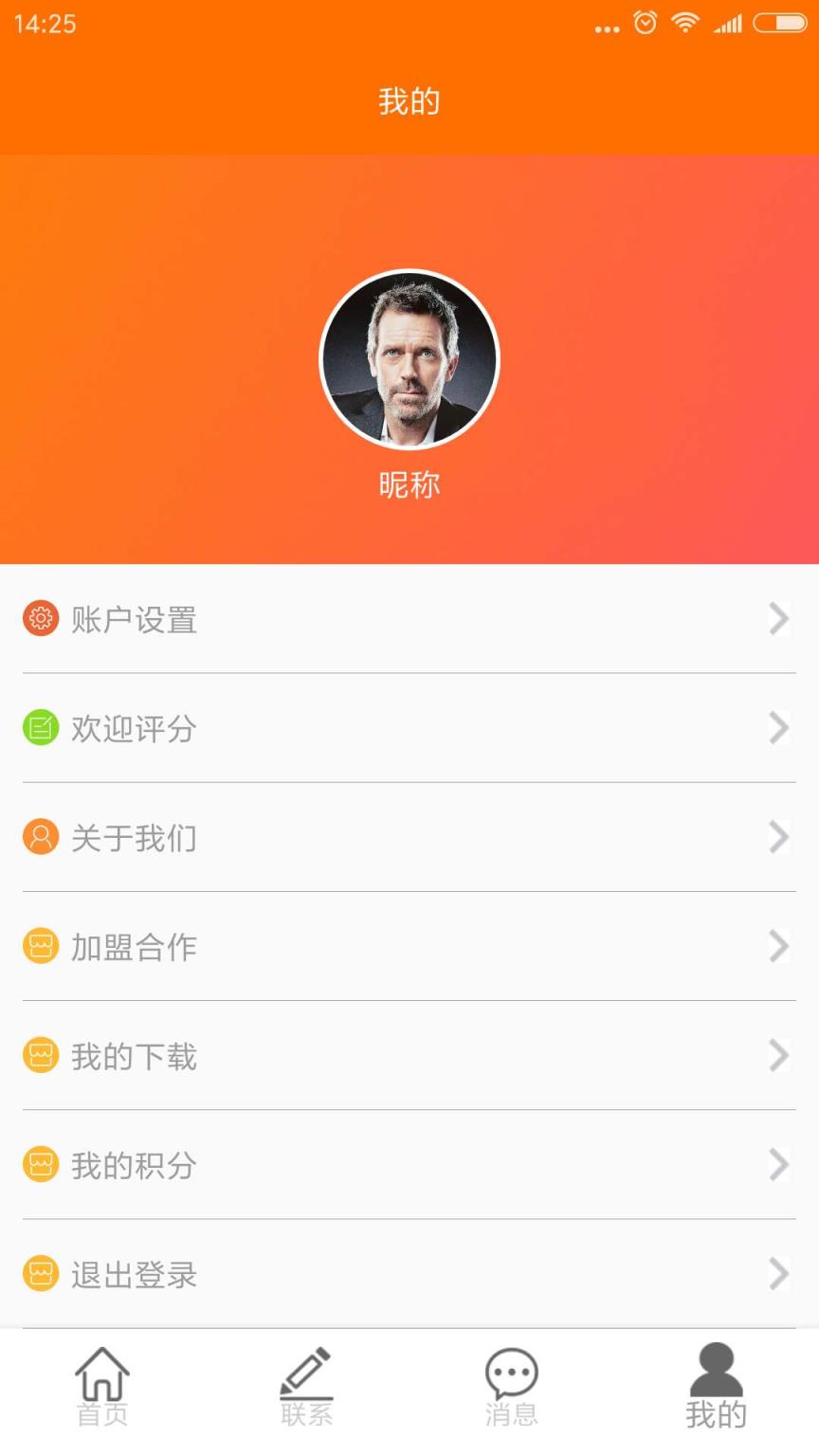
Task: Select the 欢迎评分 rating icon
Action: pos(40,728)
